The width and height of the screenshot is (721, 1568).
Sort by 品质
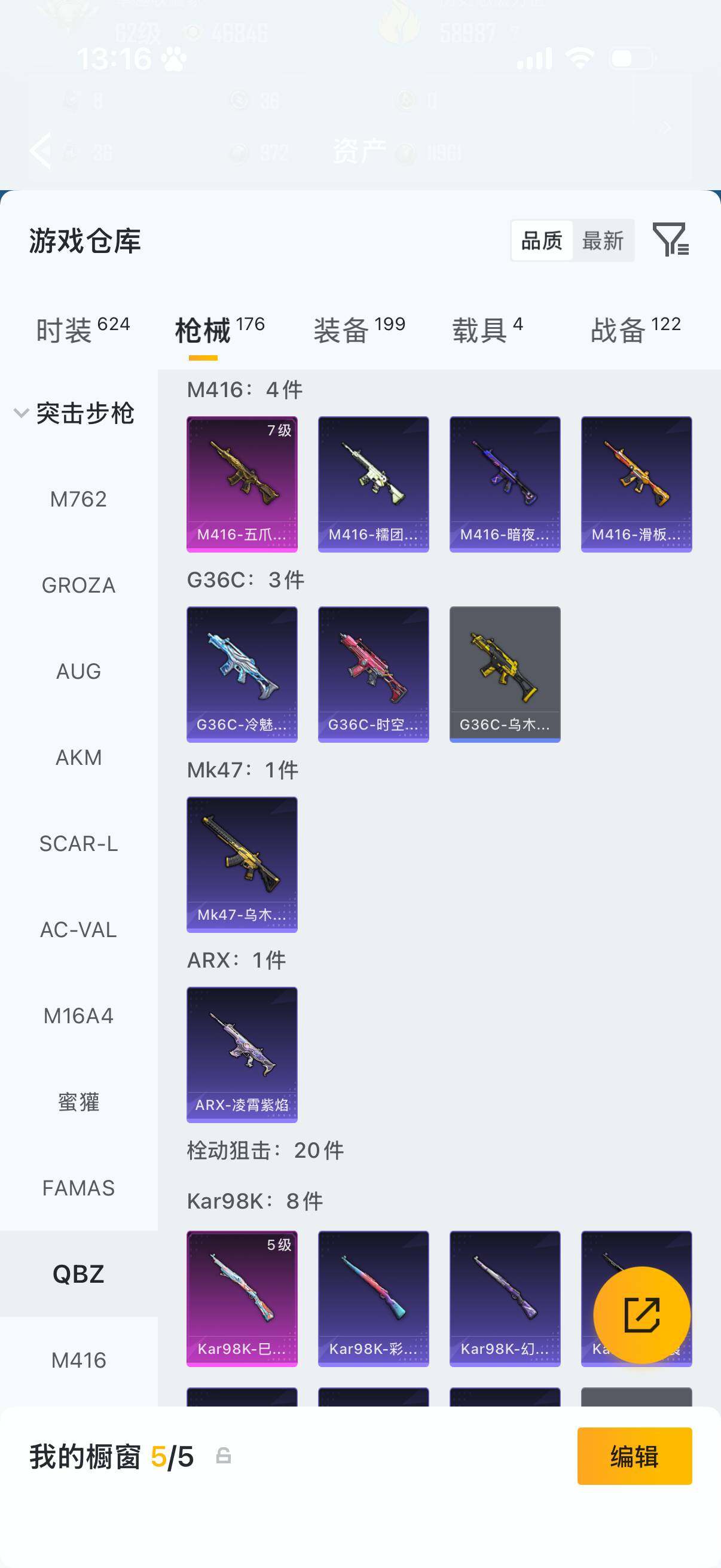coord(542,240)
